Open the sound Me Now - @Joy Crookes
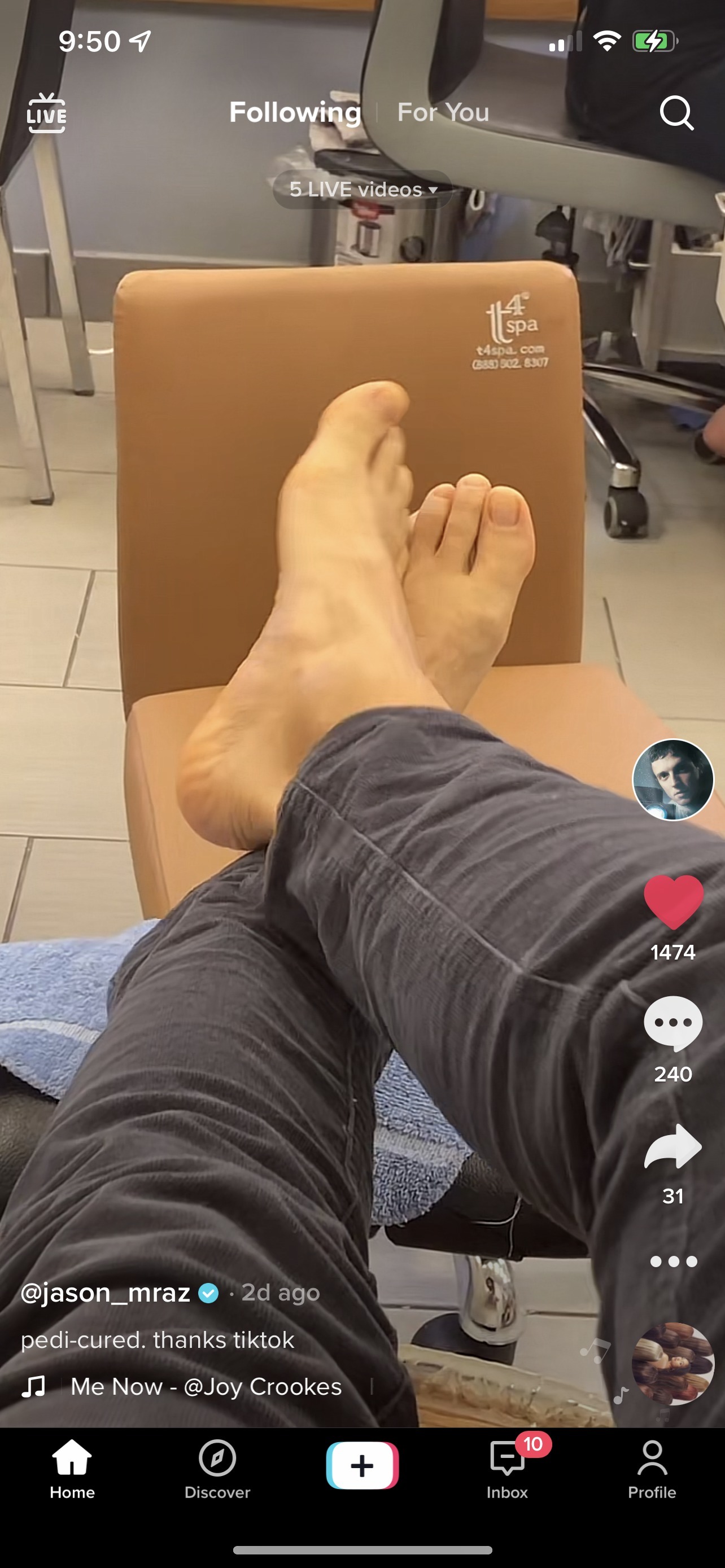The width and height of the screenshot is (725, 1568). click(206, 1387)
